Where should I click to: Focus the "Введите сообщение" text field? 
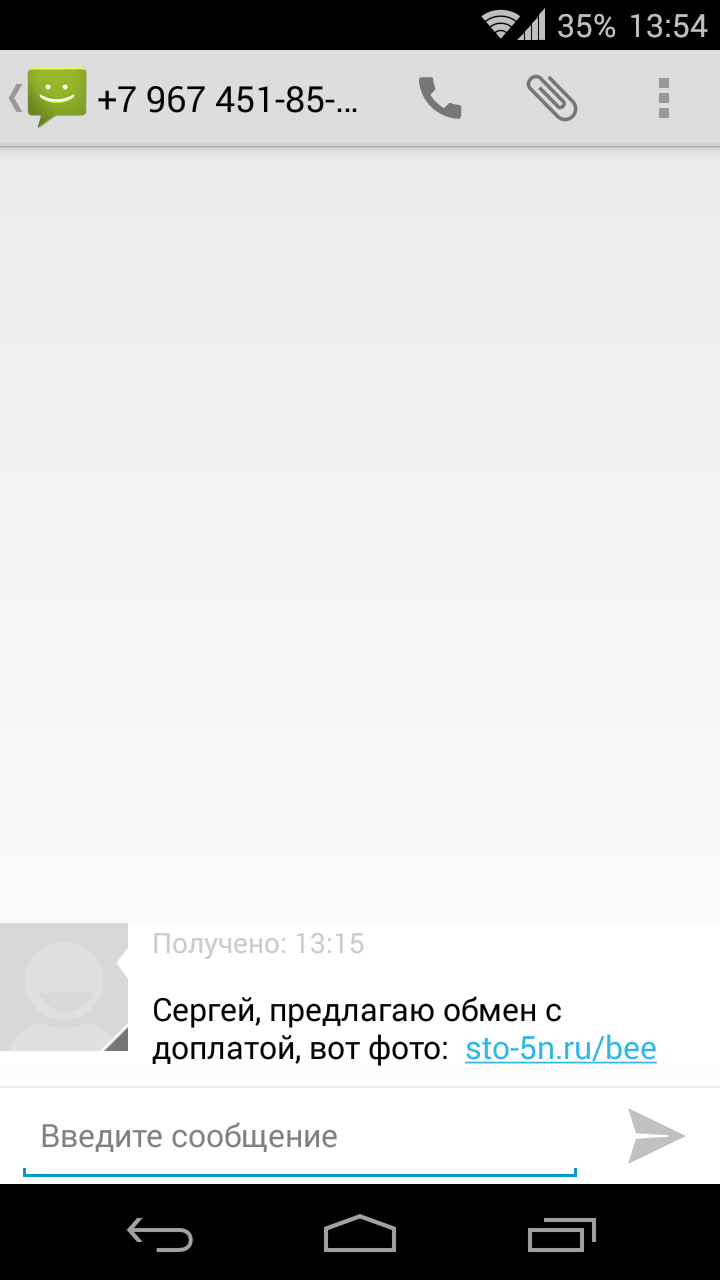(300, 1137)
